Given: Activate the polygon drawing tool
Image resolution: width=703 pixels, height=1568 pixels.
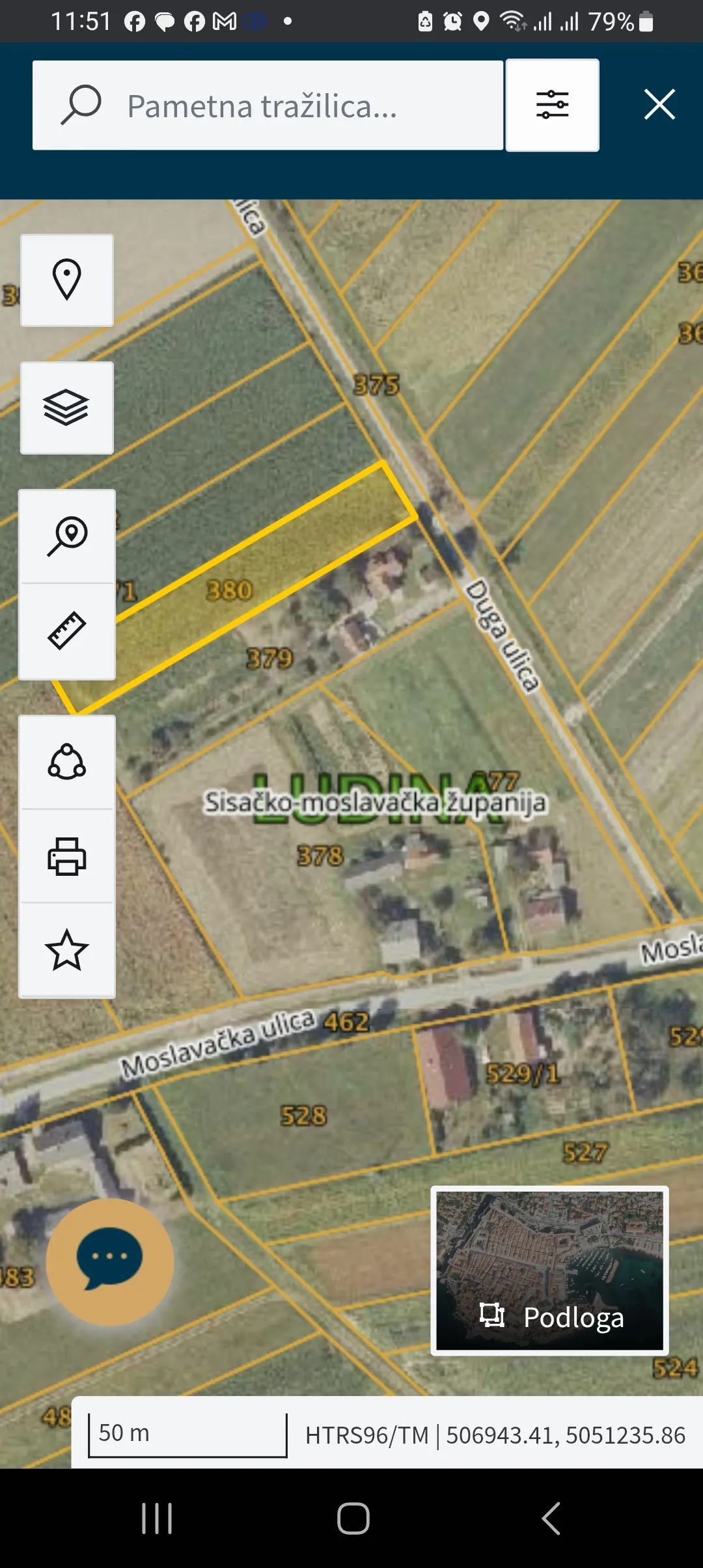Looking at the screenshot, I should 67,763.
